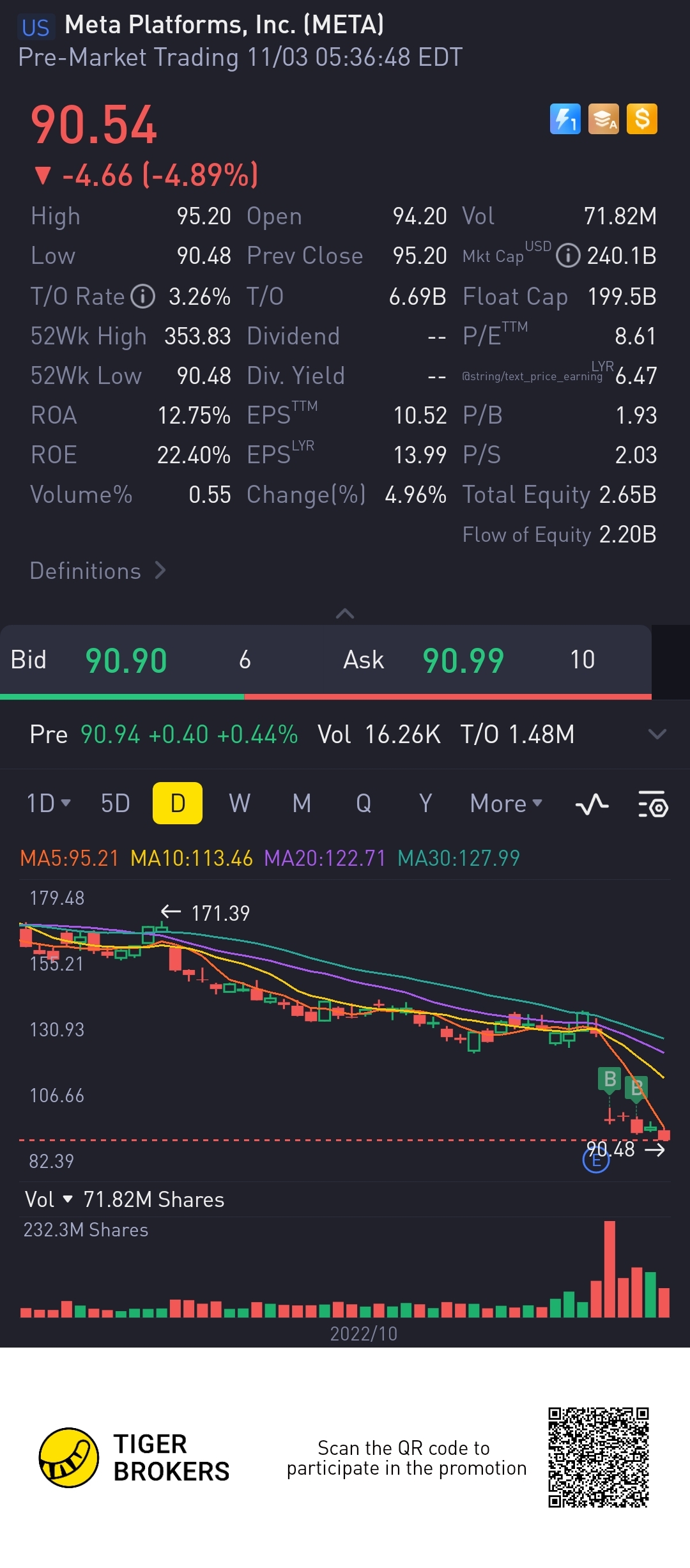This screenshot has width=690, height=1568.
Task: Tap the earnings E marker on chart
Action: pos(596,1160)
